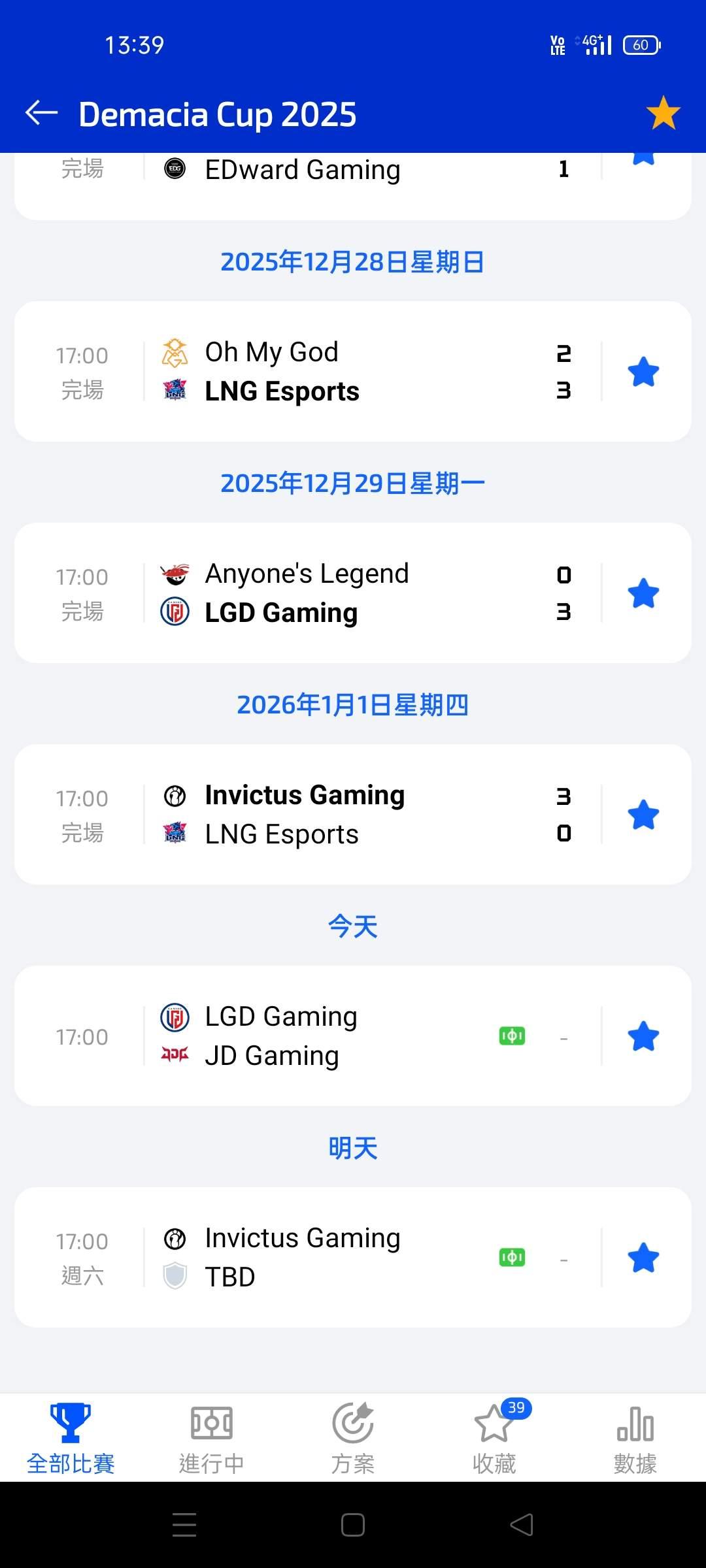Open the 方案 tab

click(353, 1437)
